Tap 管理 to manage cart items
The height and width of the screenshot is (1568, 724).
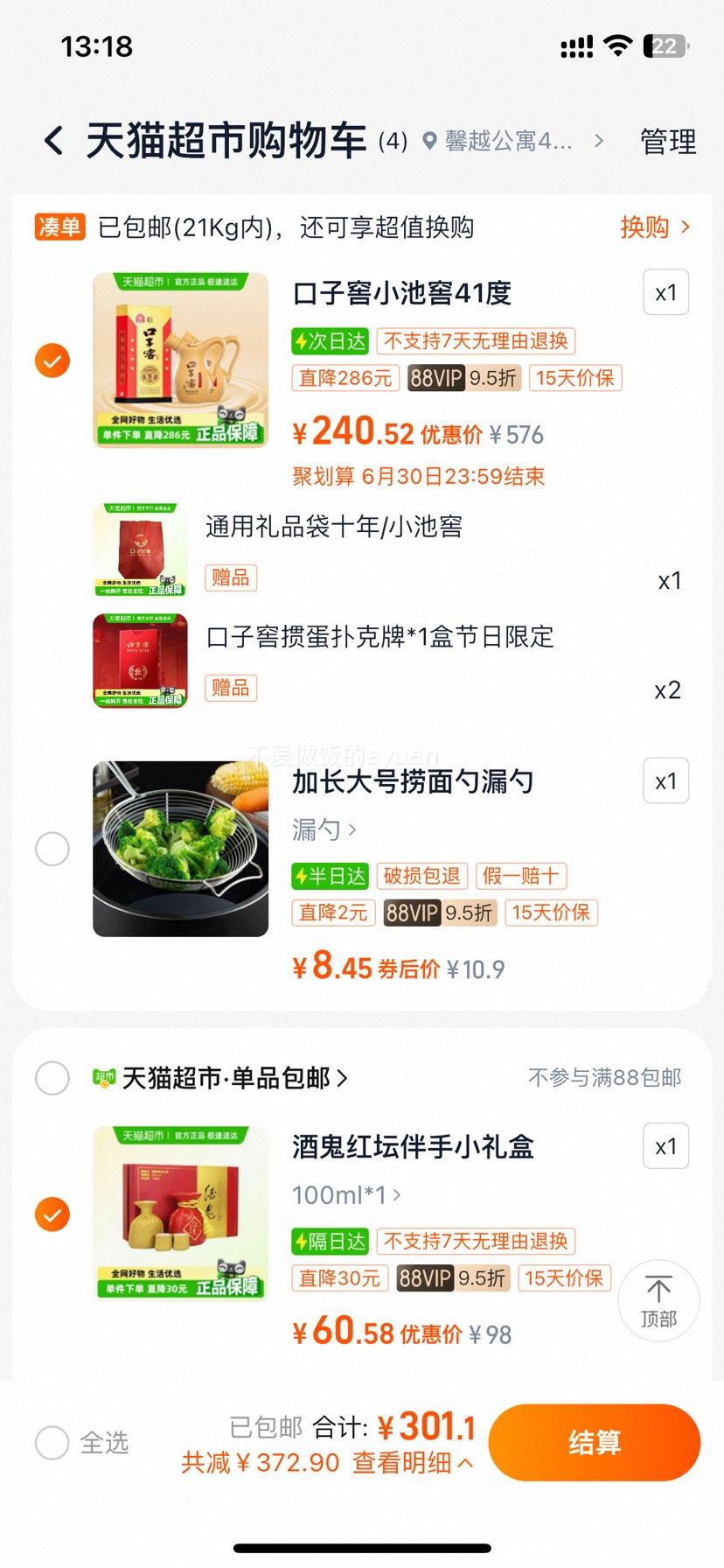668,142
